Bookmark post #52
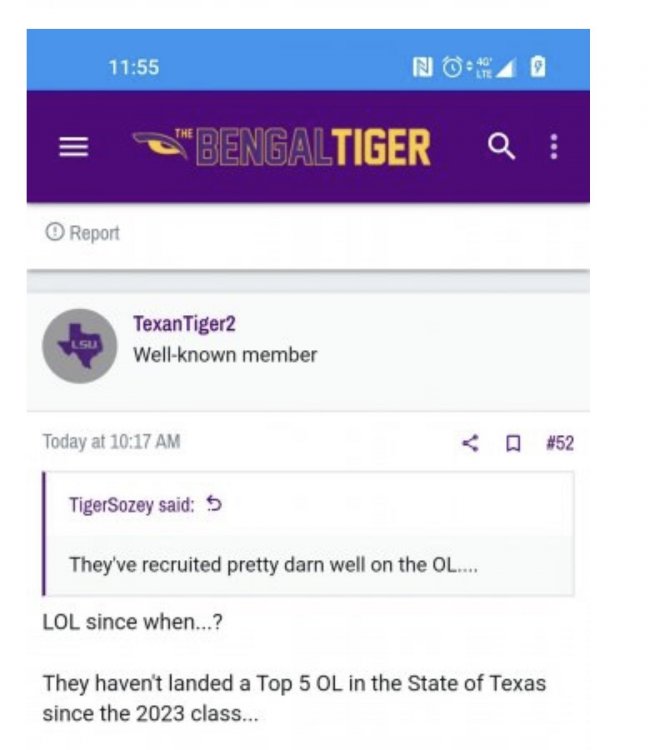 pos(513,443)
